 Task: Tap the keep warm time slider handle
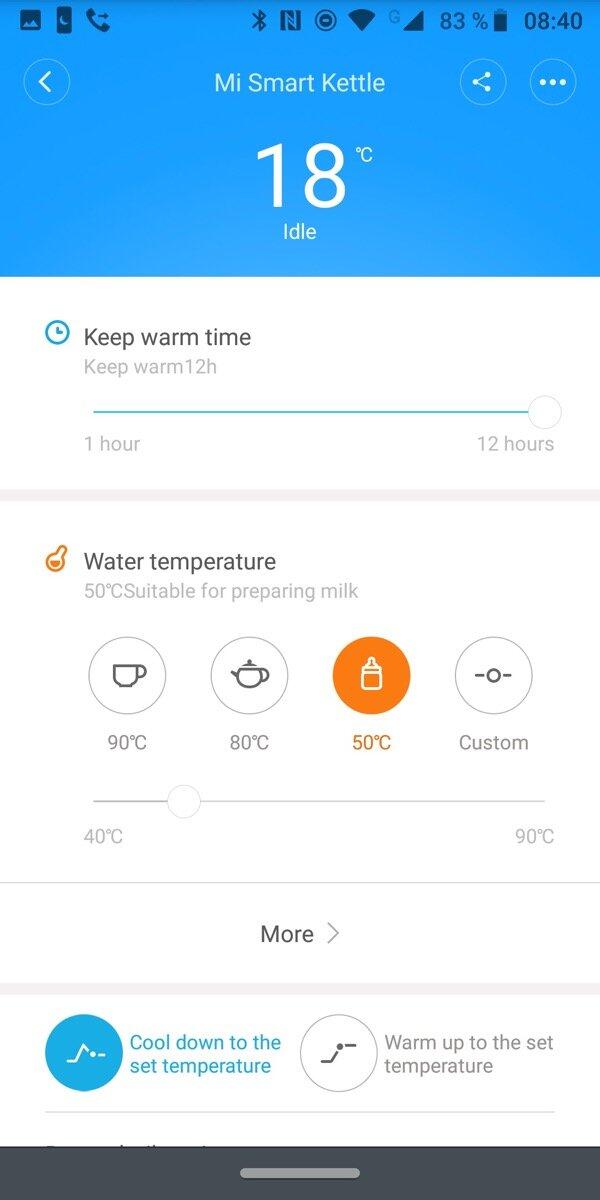point(544,411)
